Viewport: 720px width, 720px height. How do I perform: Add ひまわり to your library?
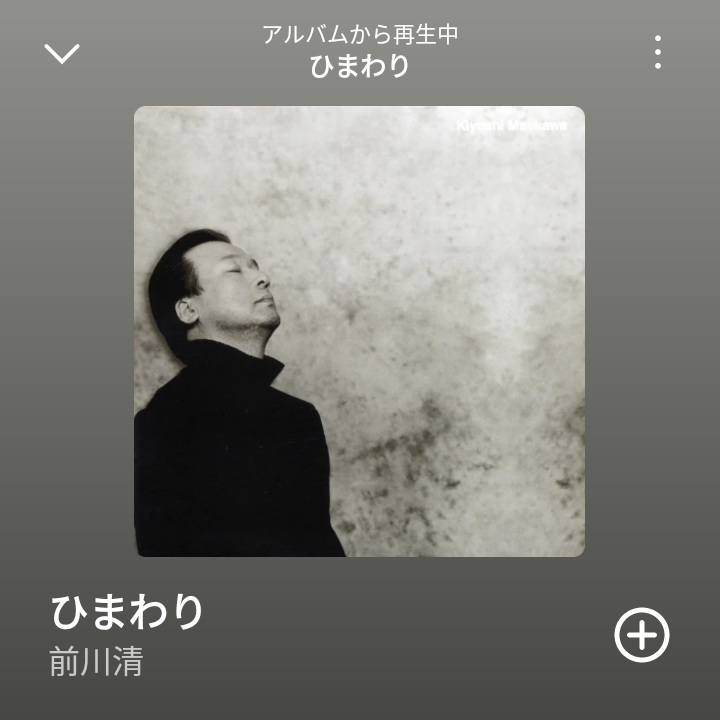[641, 634]
